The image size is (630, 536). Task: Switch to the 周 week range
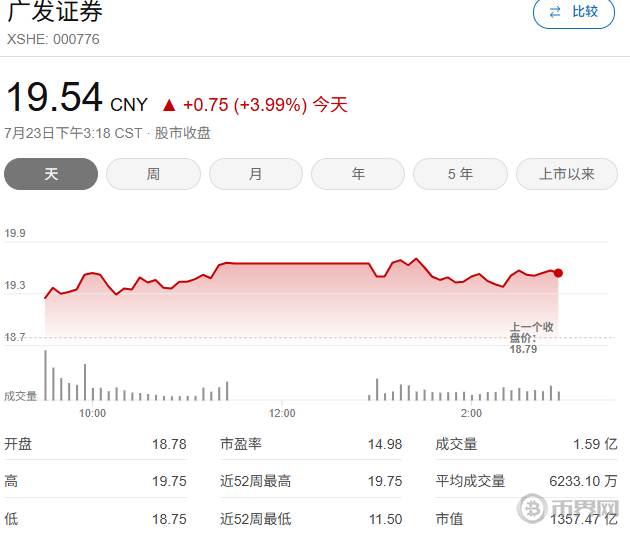click(x=153, y=174)
